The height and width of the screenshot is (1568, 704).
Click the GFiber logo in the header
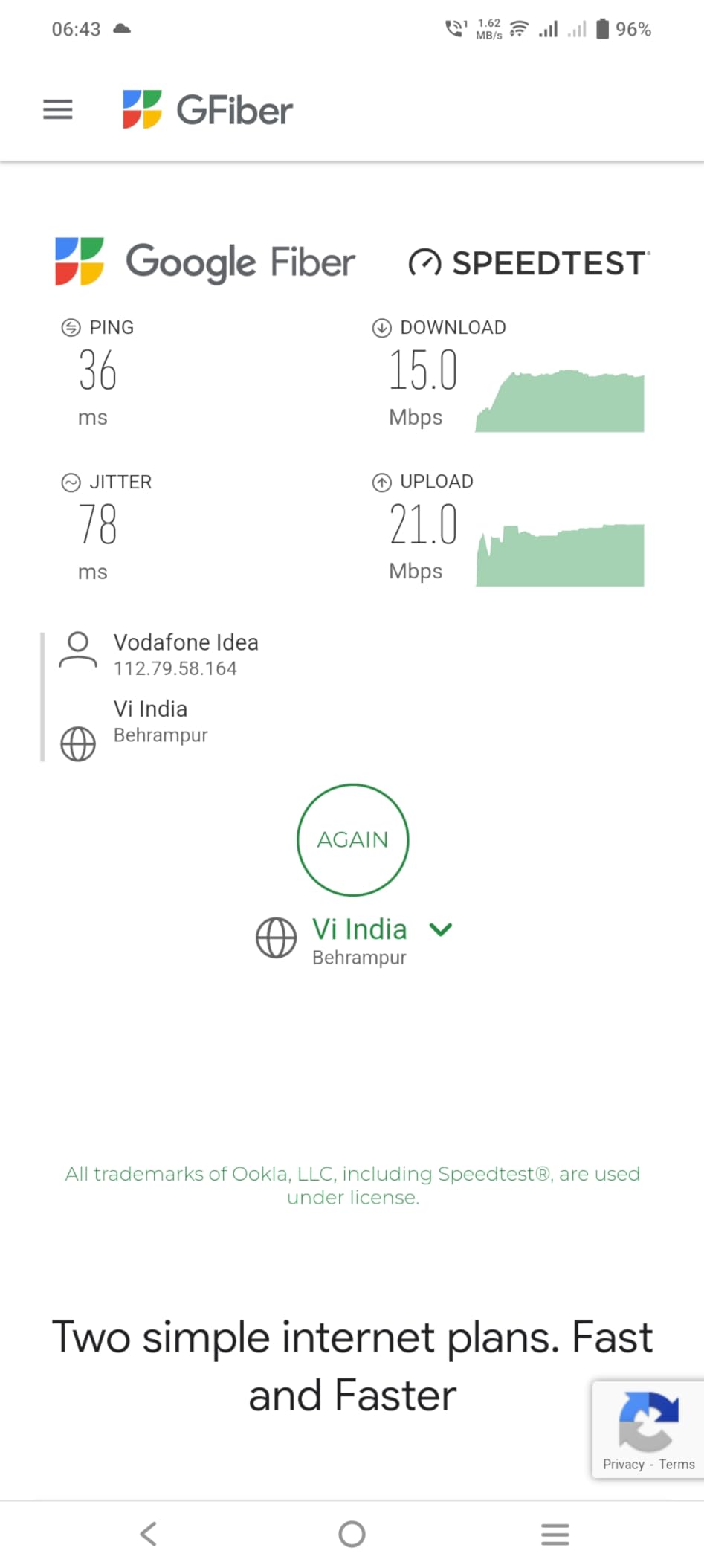click(208, 109)
